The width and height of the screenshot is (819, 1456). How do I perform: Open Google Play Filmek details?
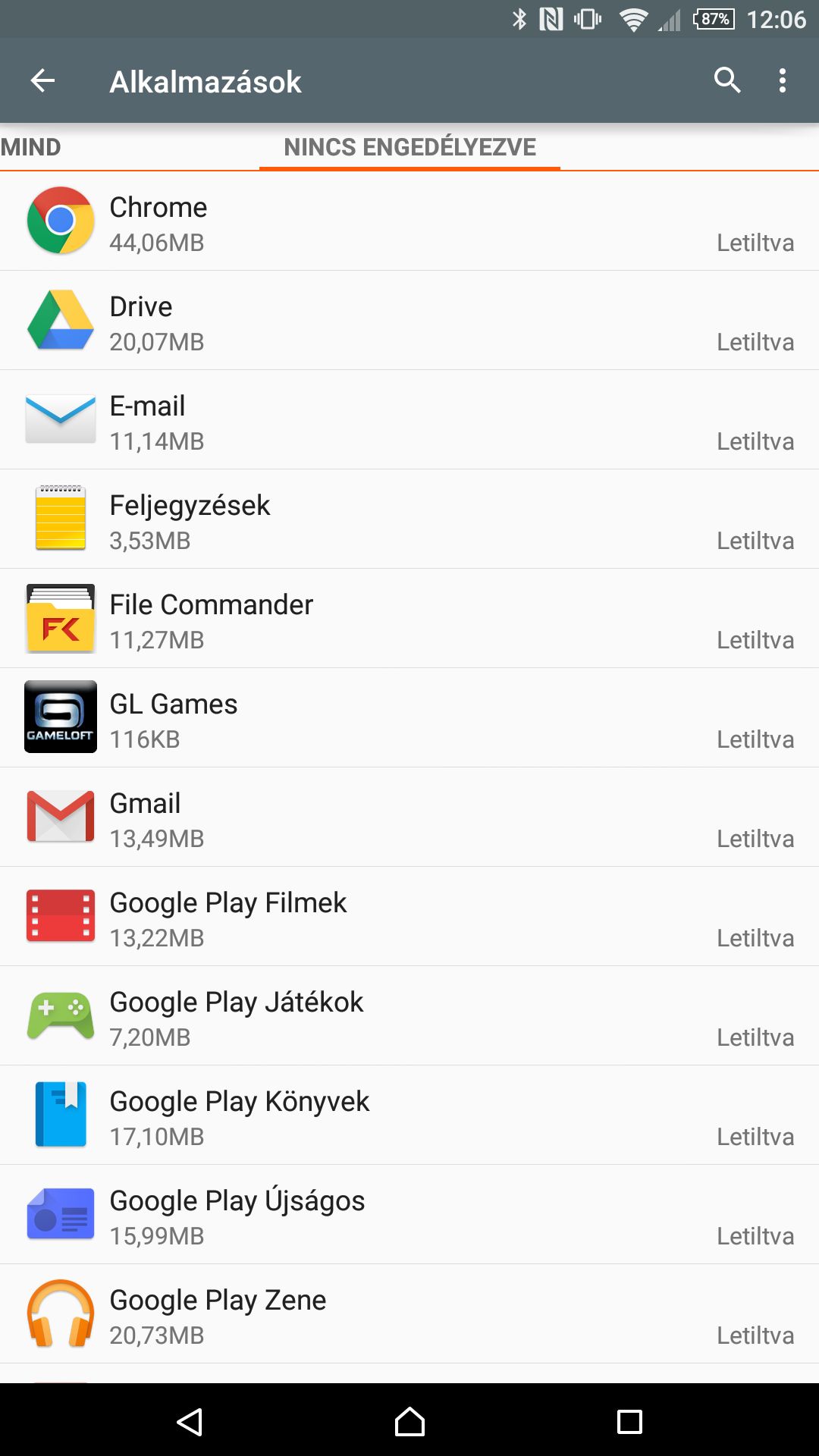coord(409,916)
